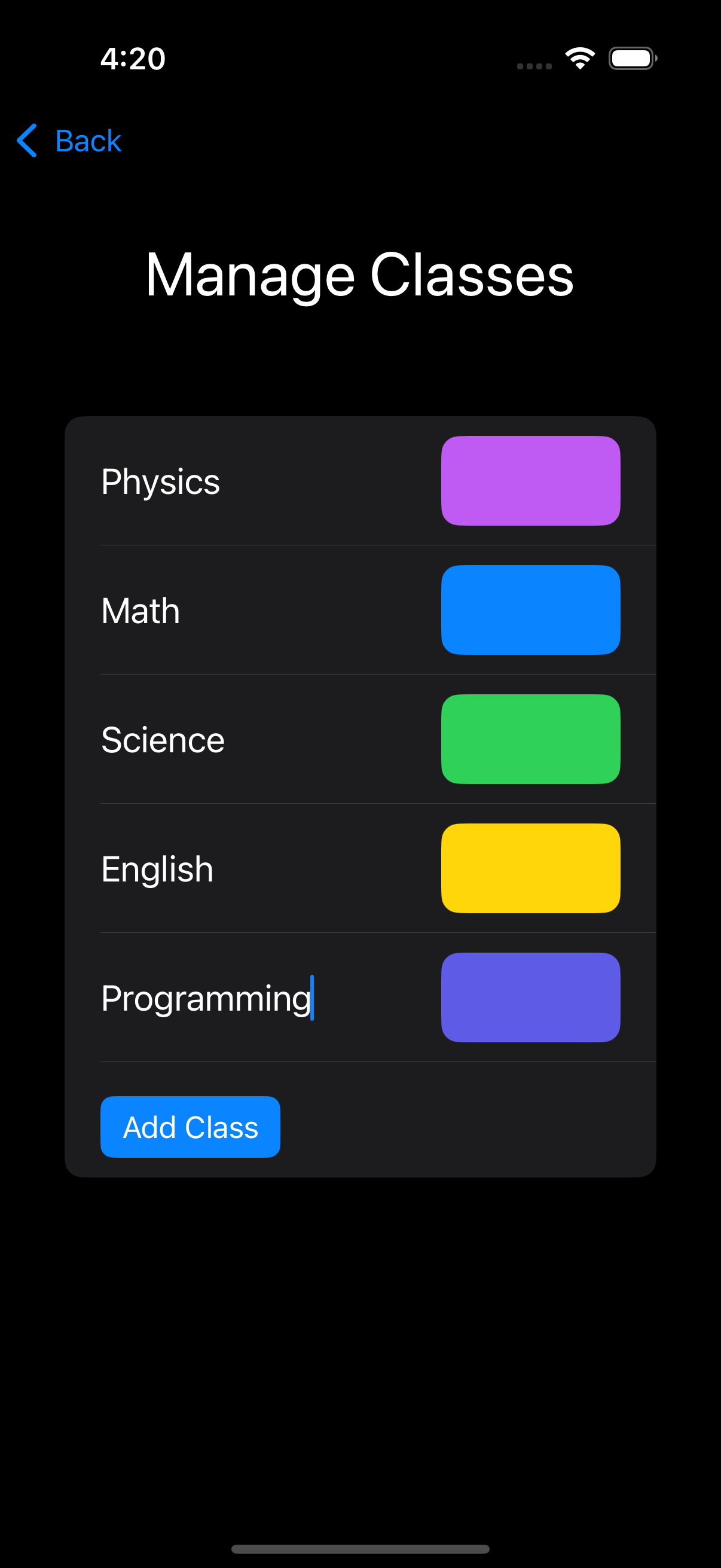Tap the Back link
Screen dimensions: 721x1568
pos(88,141)
